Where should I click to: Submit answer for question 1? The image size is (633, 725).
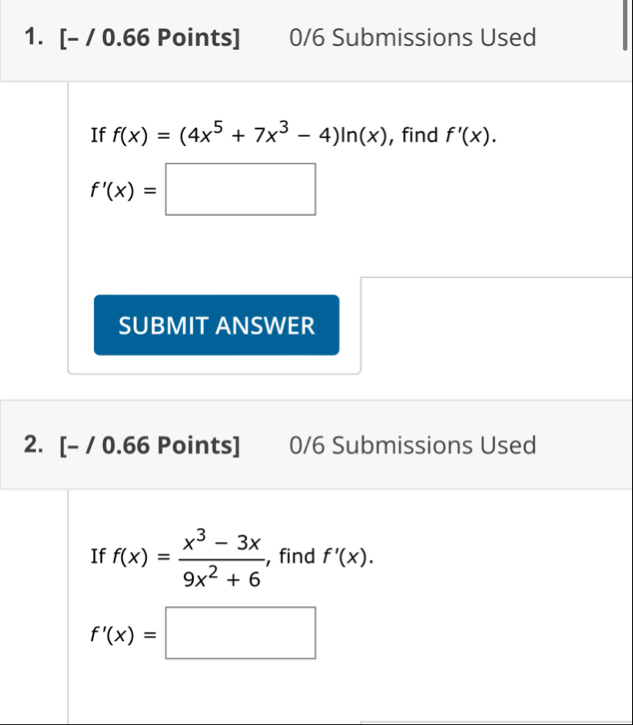point(216,325)
